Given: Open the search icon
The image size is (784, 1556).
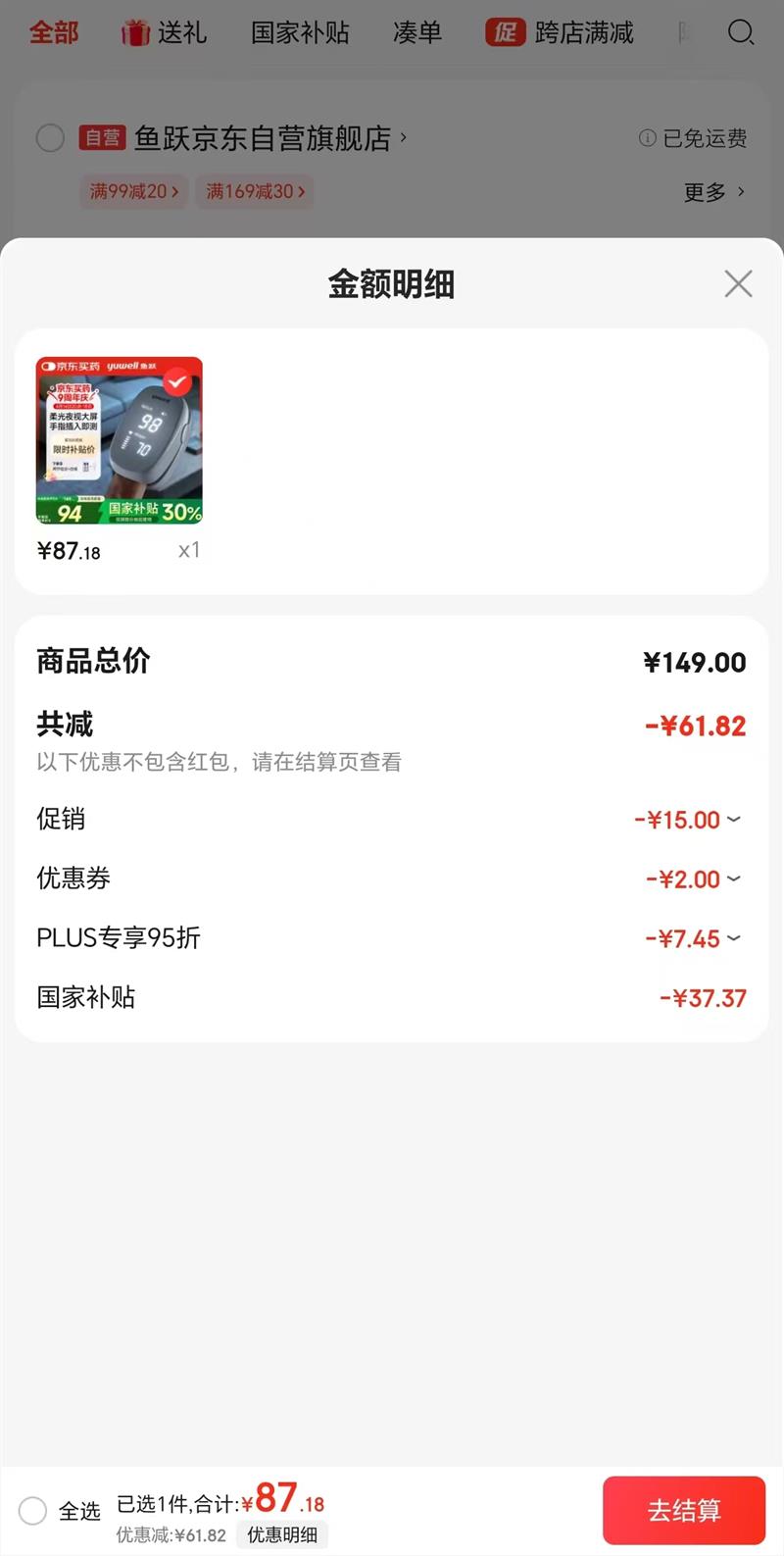Looking at the screenshot, I should tap(741, 32).
